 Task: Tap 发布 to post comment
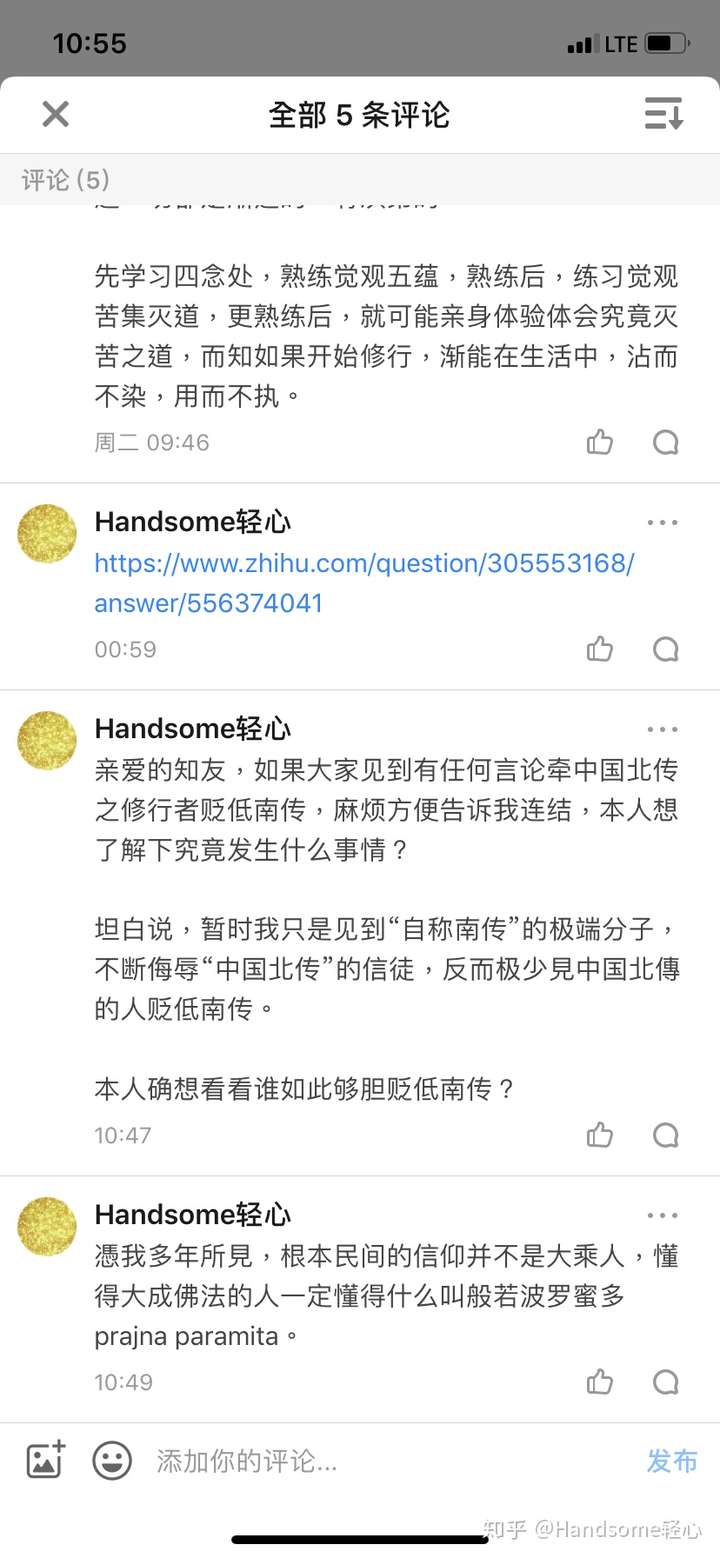pos(671,1461)
